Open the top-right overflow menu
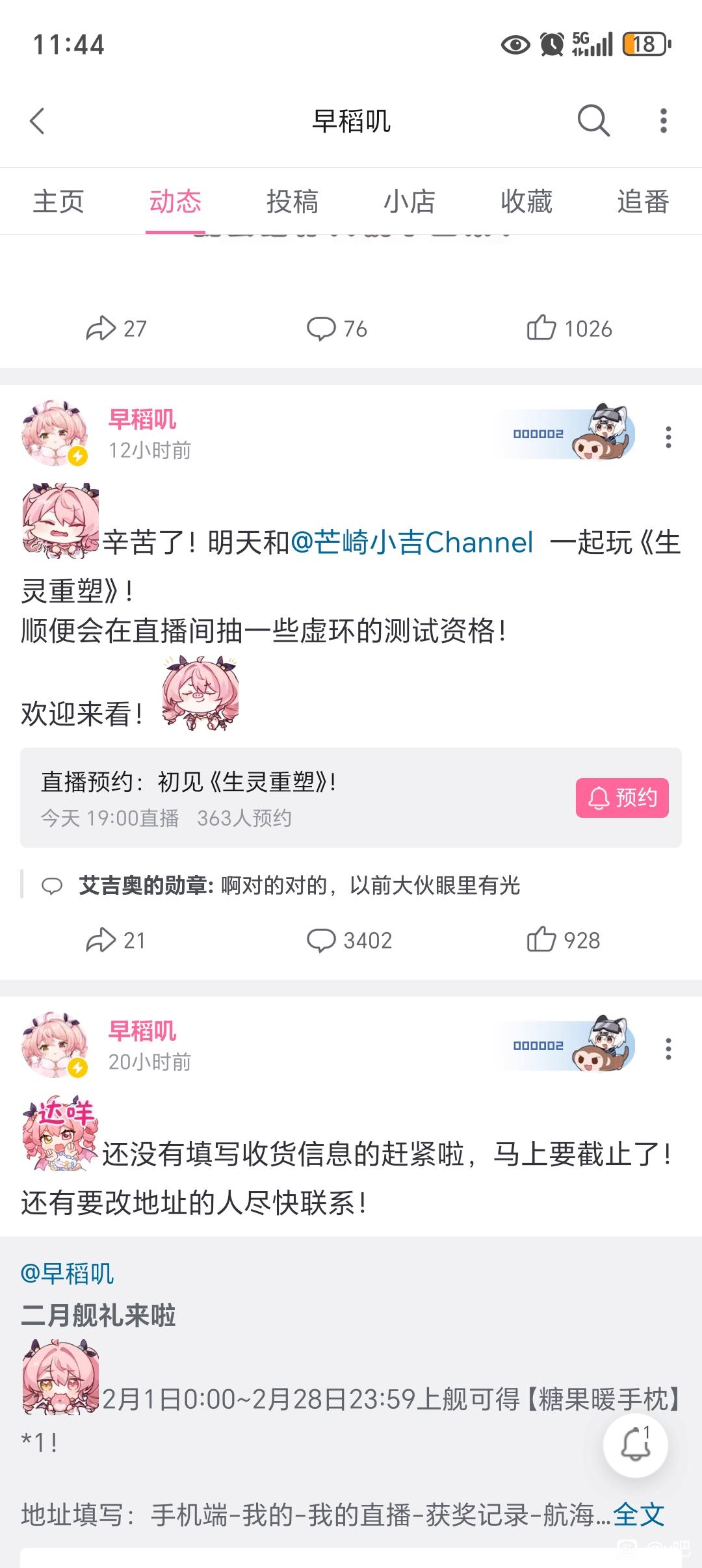Viewport: 702px width, 1568px height. (663, 121)
